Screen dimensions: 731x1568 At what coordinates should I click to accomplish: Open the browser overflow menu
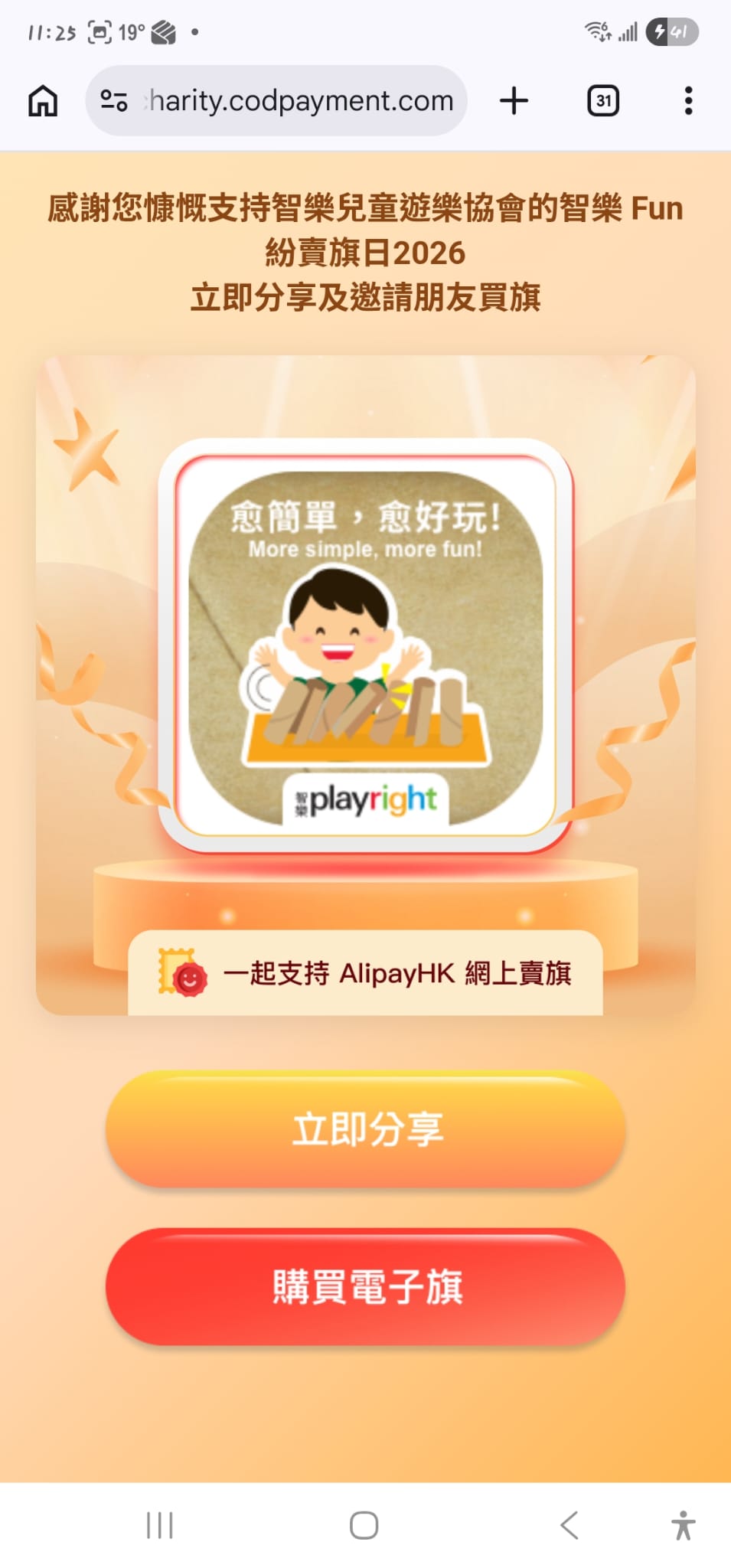(x=688, y=100)
